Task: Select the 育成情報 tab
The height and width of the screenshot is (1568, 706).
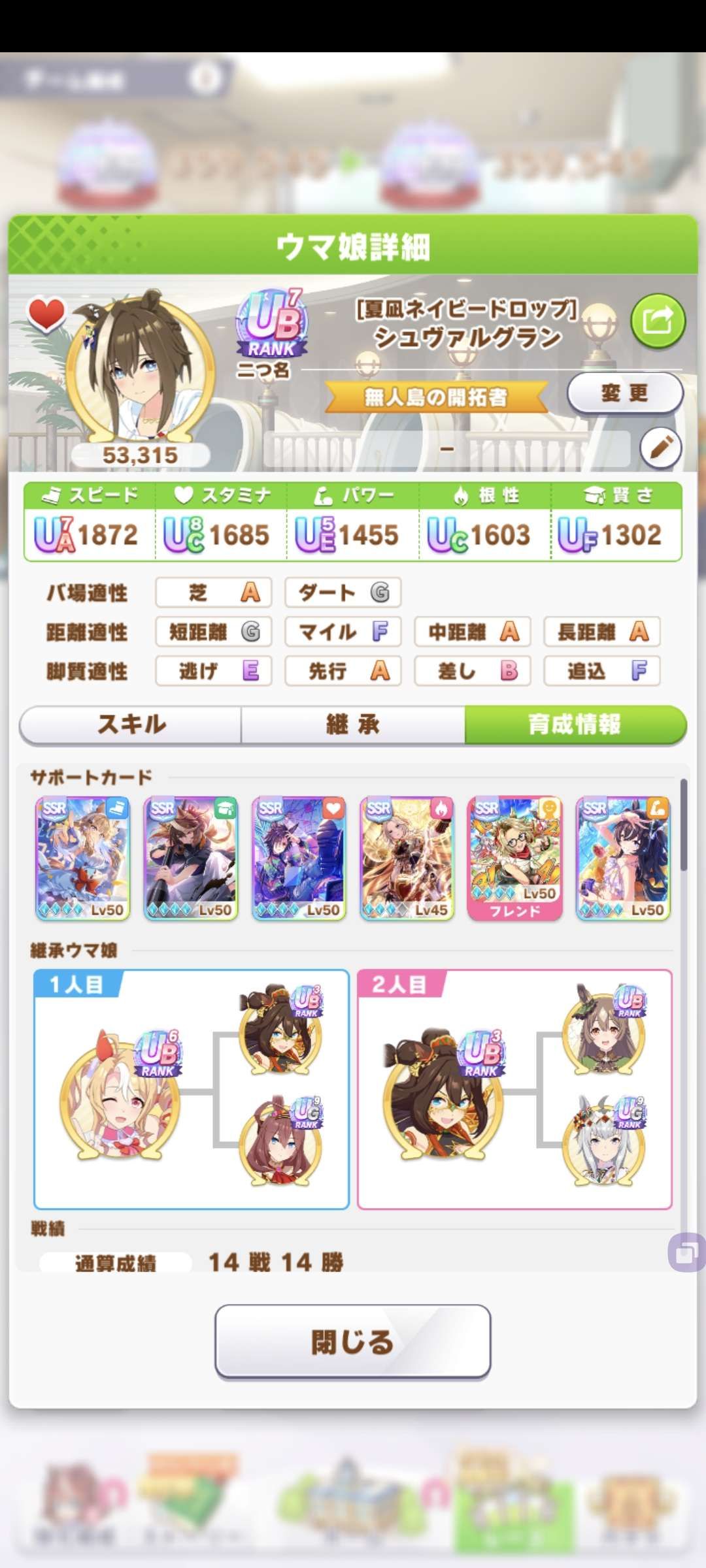Action: point(575,724)
